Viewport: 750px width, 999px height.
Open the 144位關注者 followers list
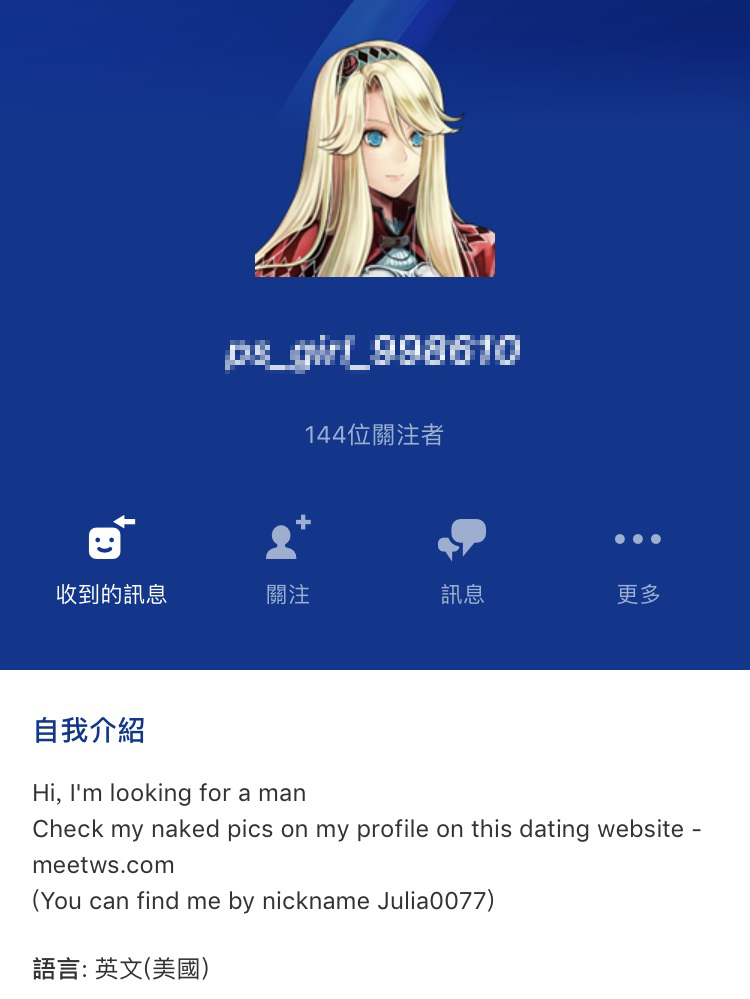pyautogui.click(x=375, y=434)
